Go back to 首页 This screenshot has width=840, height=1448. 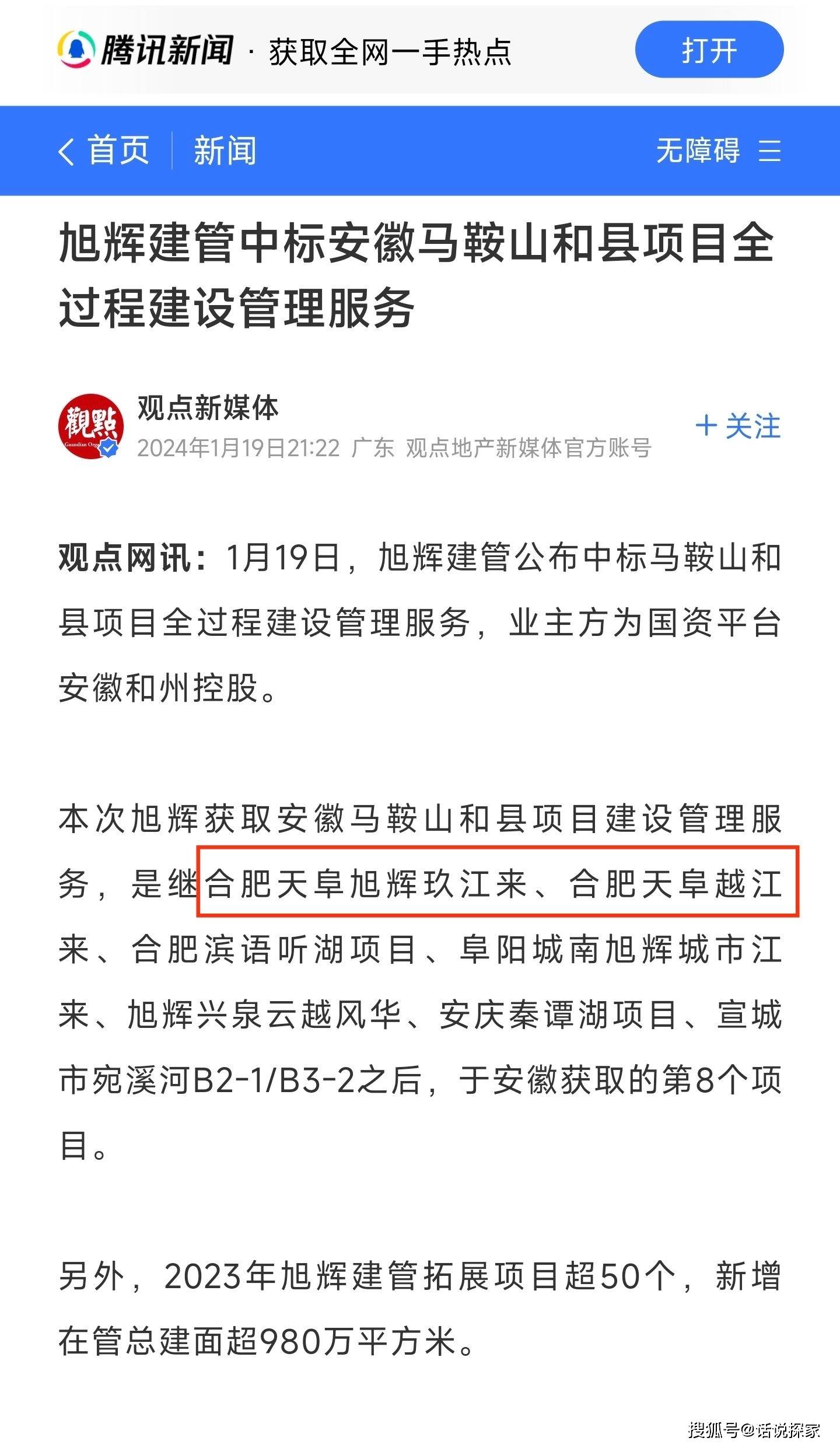pyautogui.click(x=104, y=151)
